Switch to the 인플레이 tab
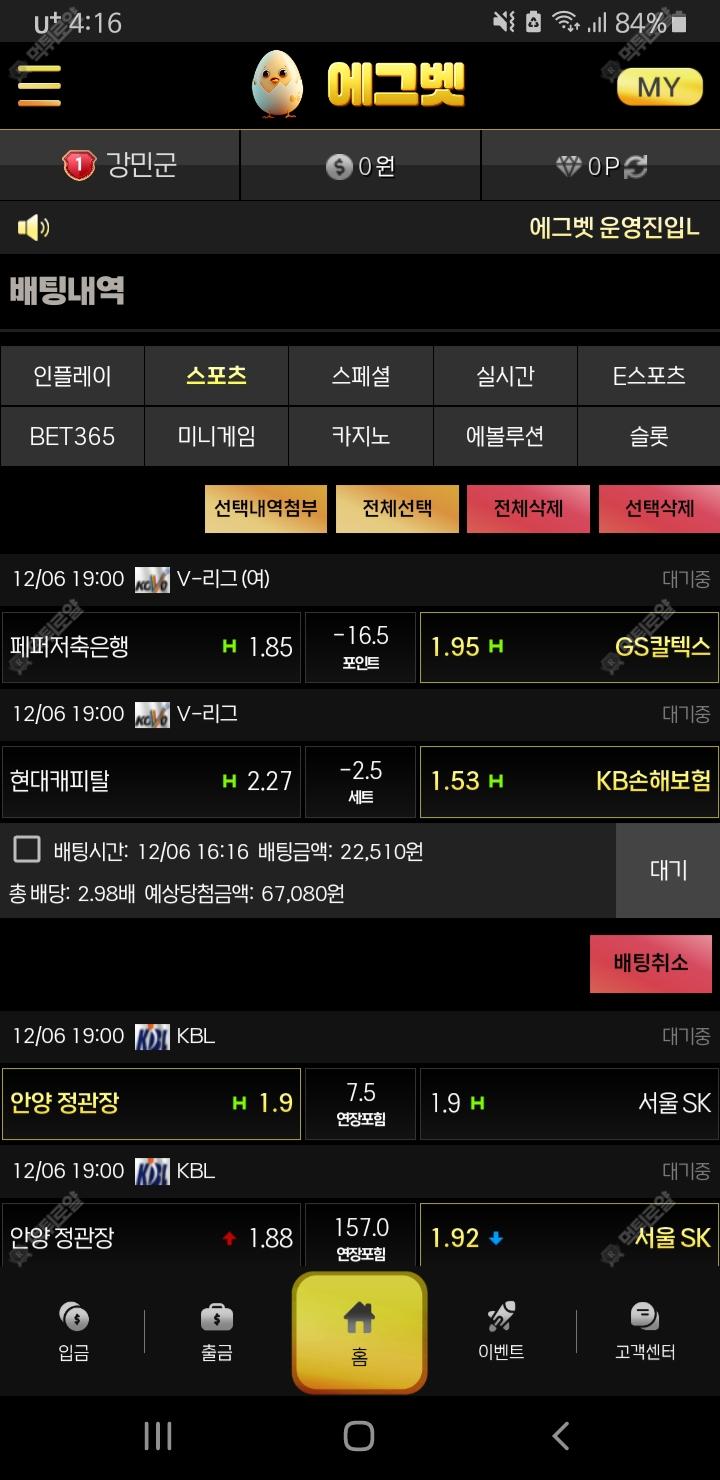 [72, 376]
